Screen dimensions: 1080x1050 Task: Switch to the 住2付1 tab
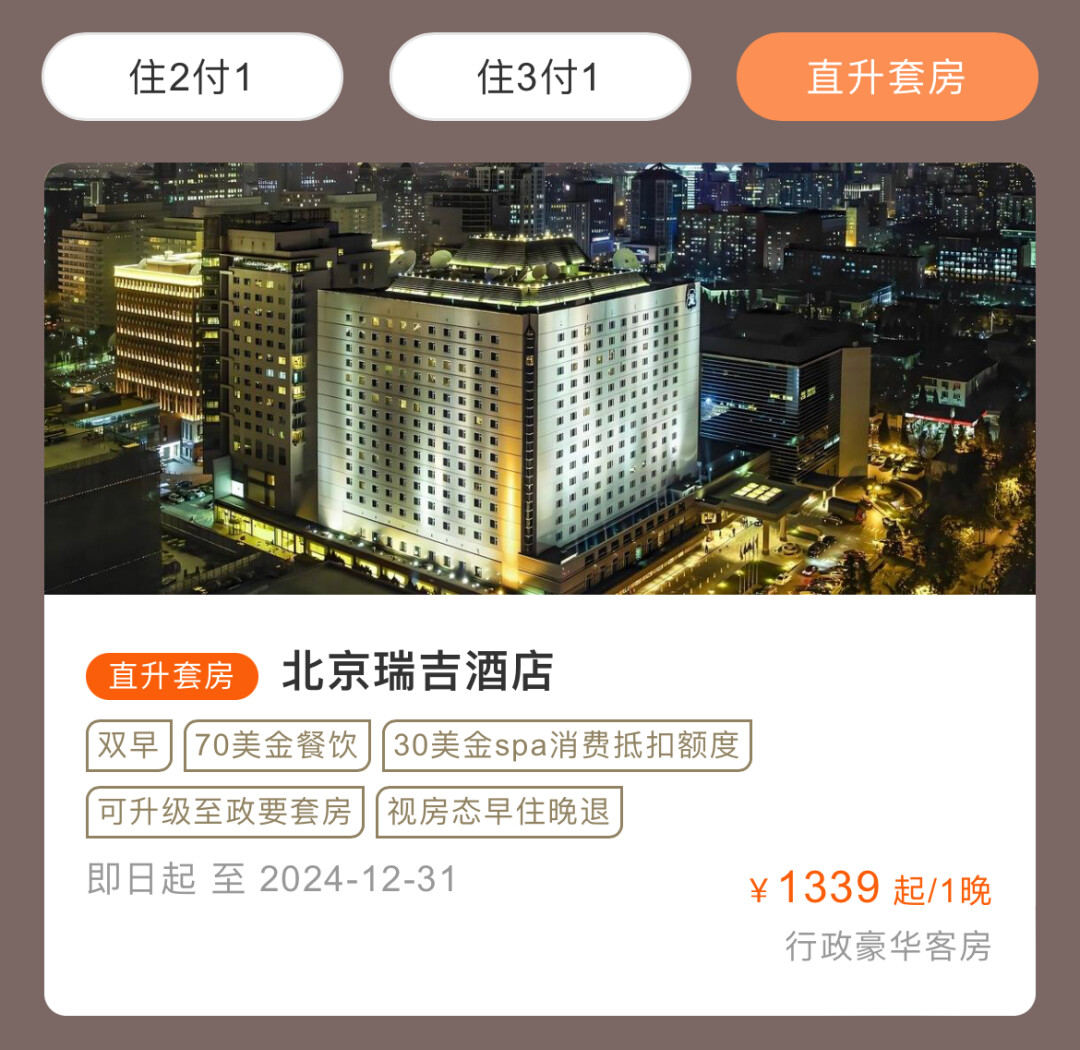(x=192, y=77)
